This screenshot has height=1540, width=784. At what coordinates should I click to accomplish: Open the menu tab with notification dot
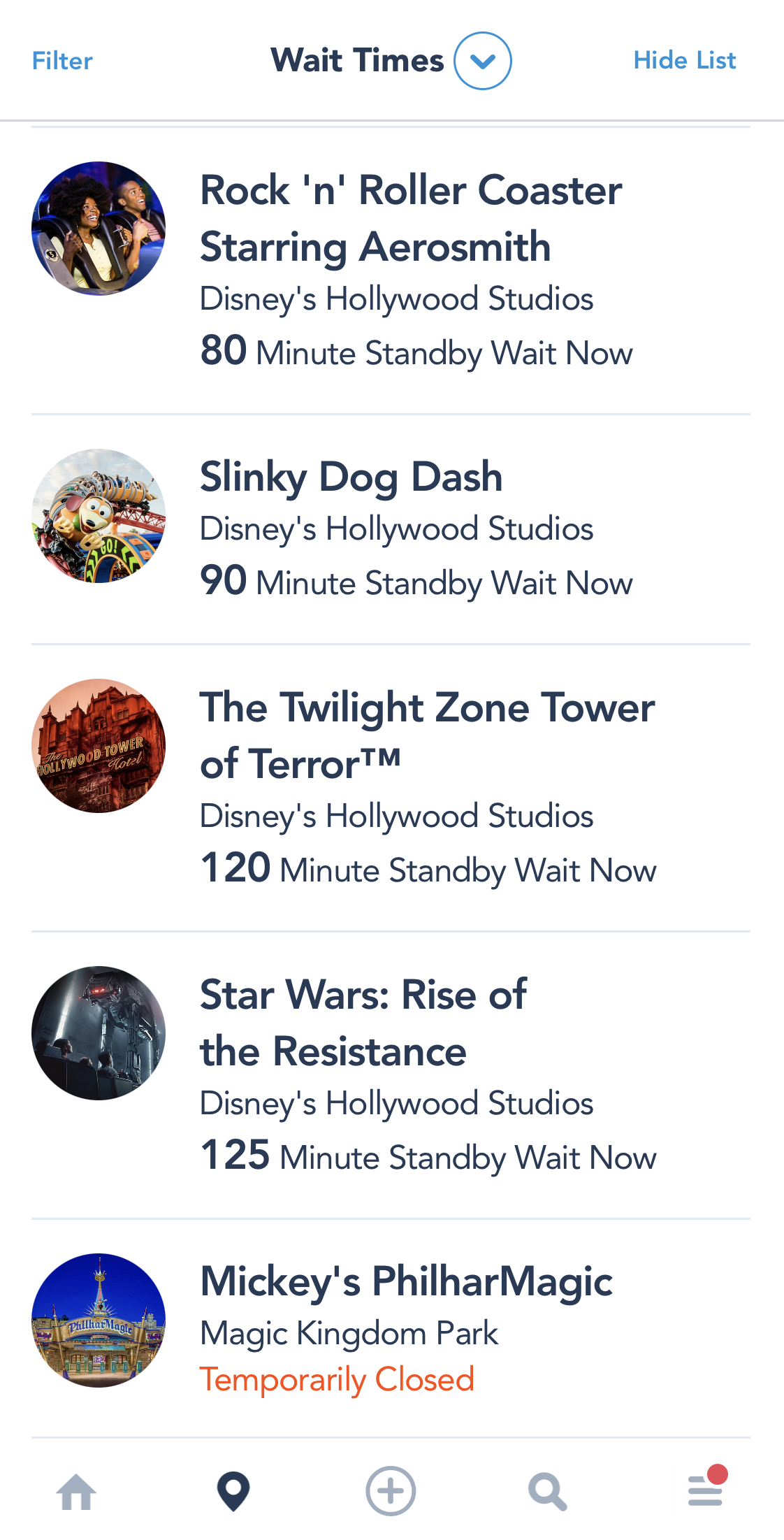(706, 1488)
